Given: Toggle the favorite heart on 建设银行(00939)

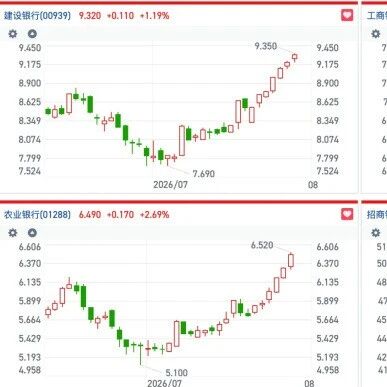Looking at the screenshot, I should (x=347, y=15).
